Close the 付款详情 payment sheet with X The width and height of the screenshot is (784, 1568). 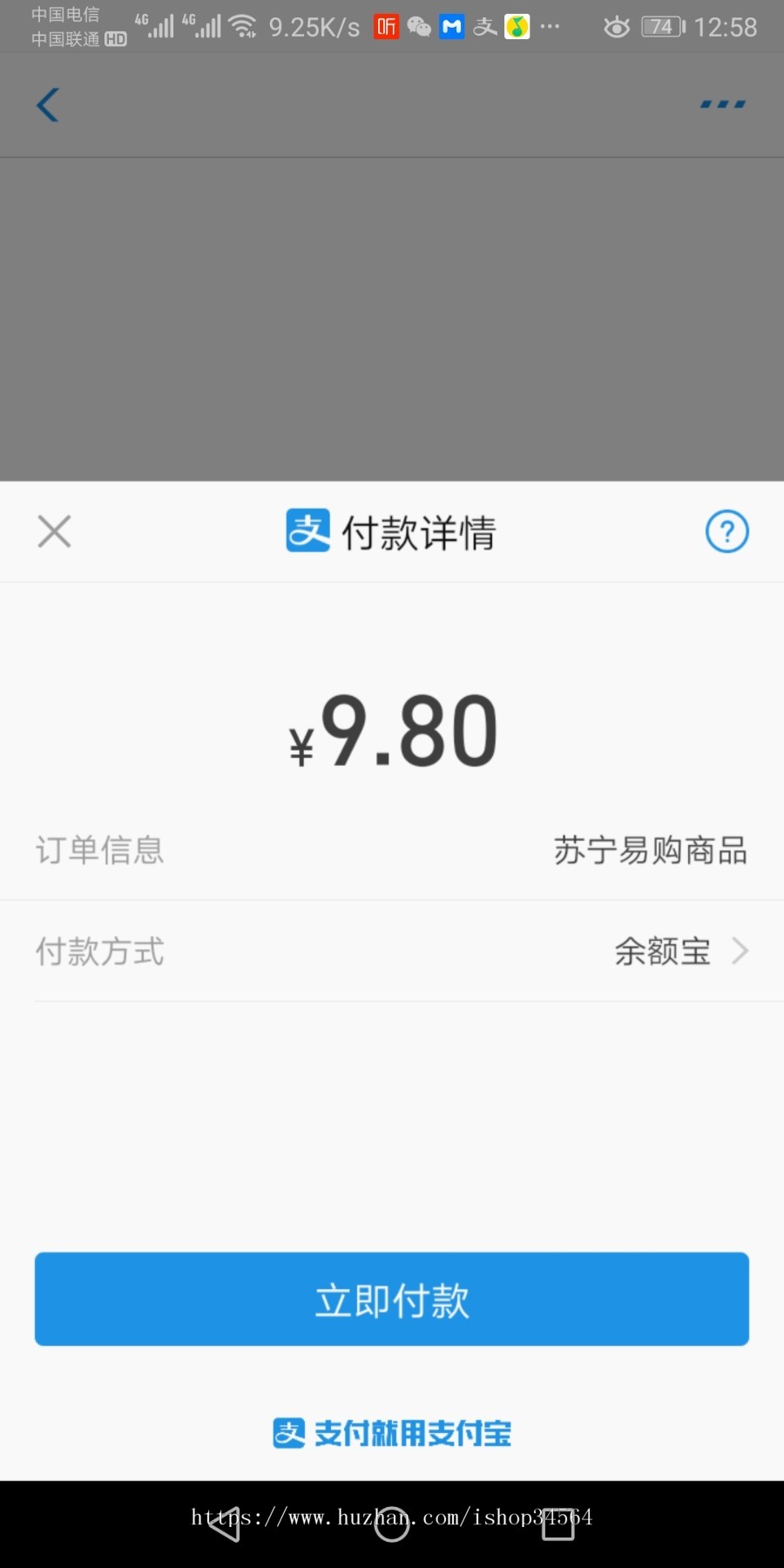54,531
